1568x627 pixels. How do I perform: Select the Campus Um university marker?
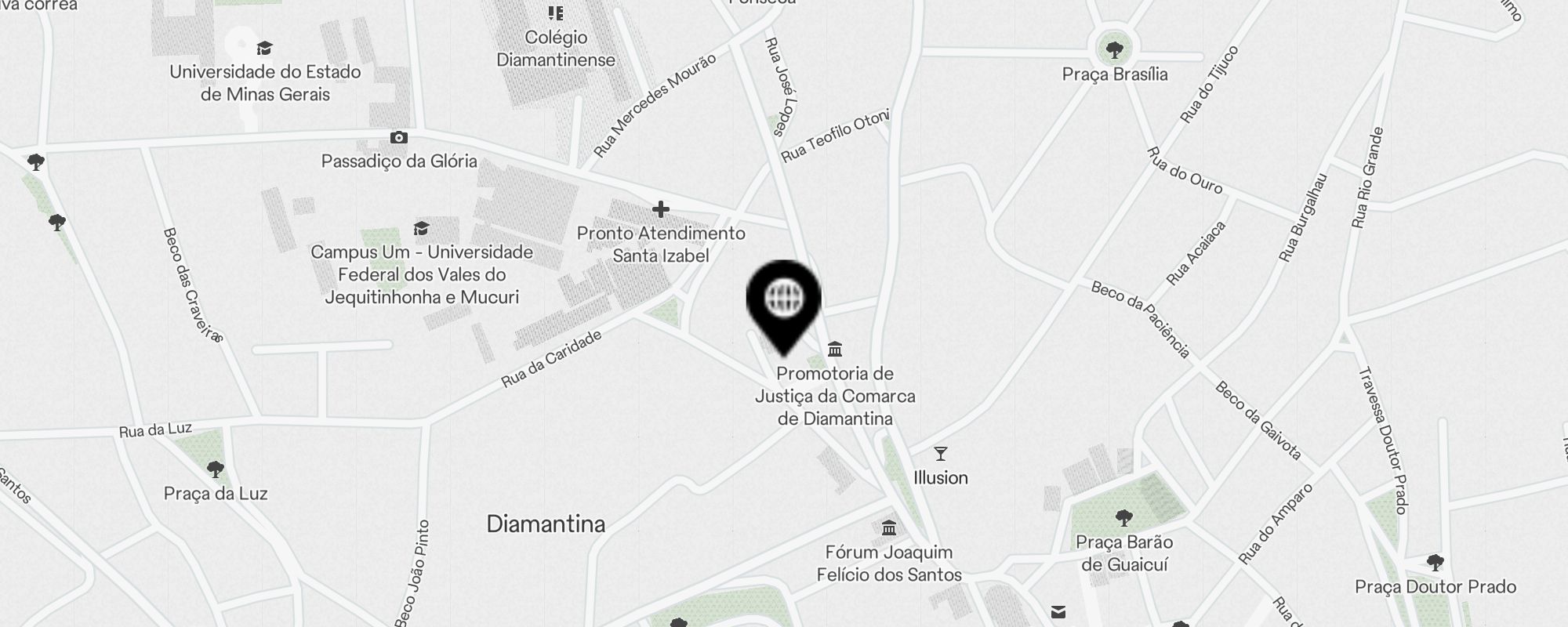422,229
